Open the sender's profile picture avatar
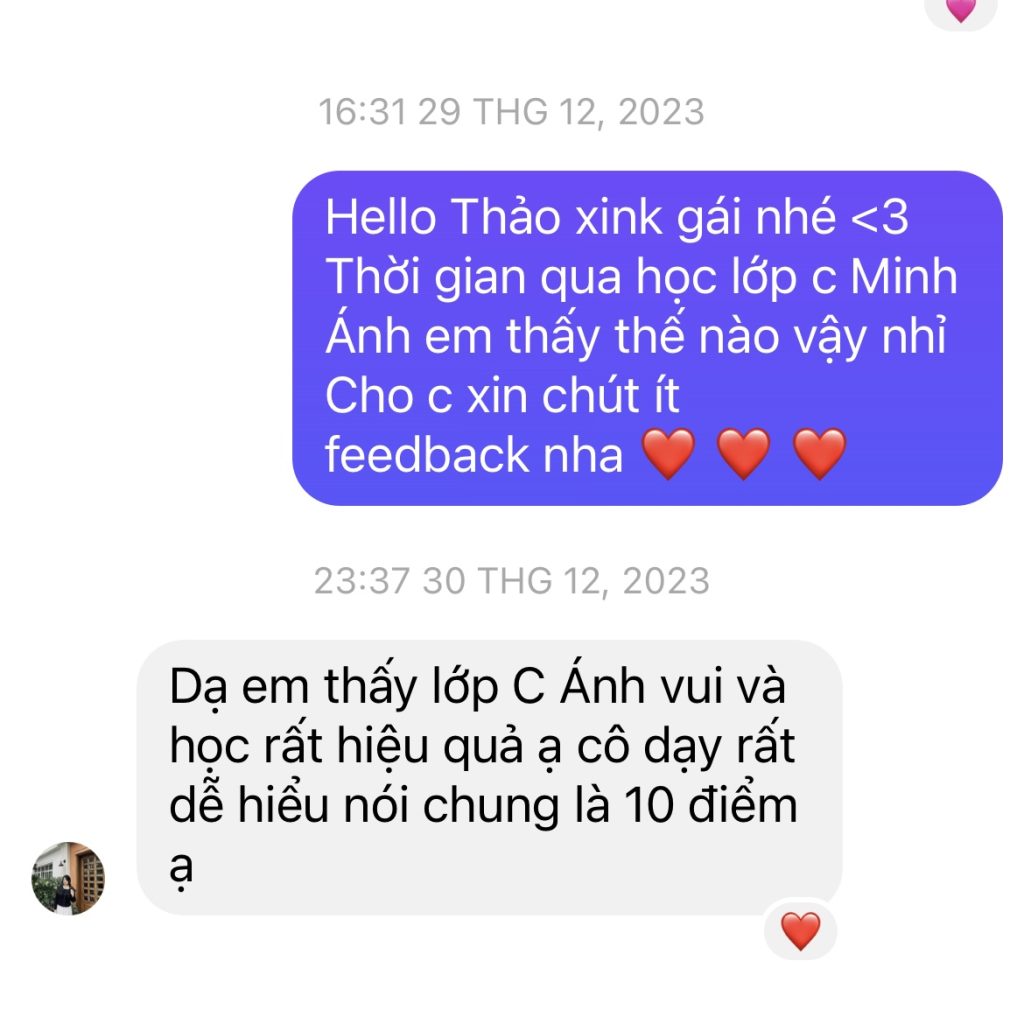Screen dimensions: 1024x1024 tap(68, 879)
